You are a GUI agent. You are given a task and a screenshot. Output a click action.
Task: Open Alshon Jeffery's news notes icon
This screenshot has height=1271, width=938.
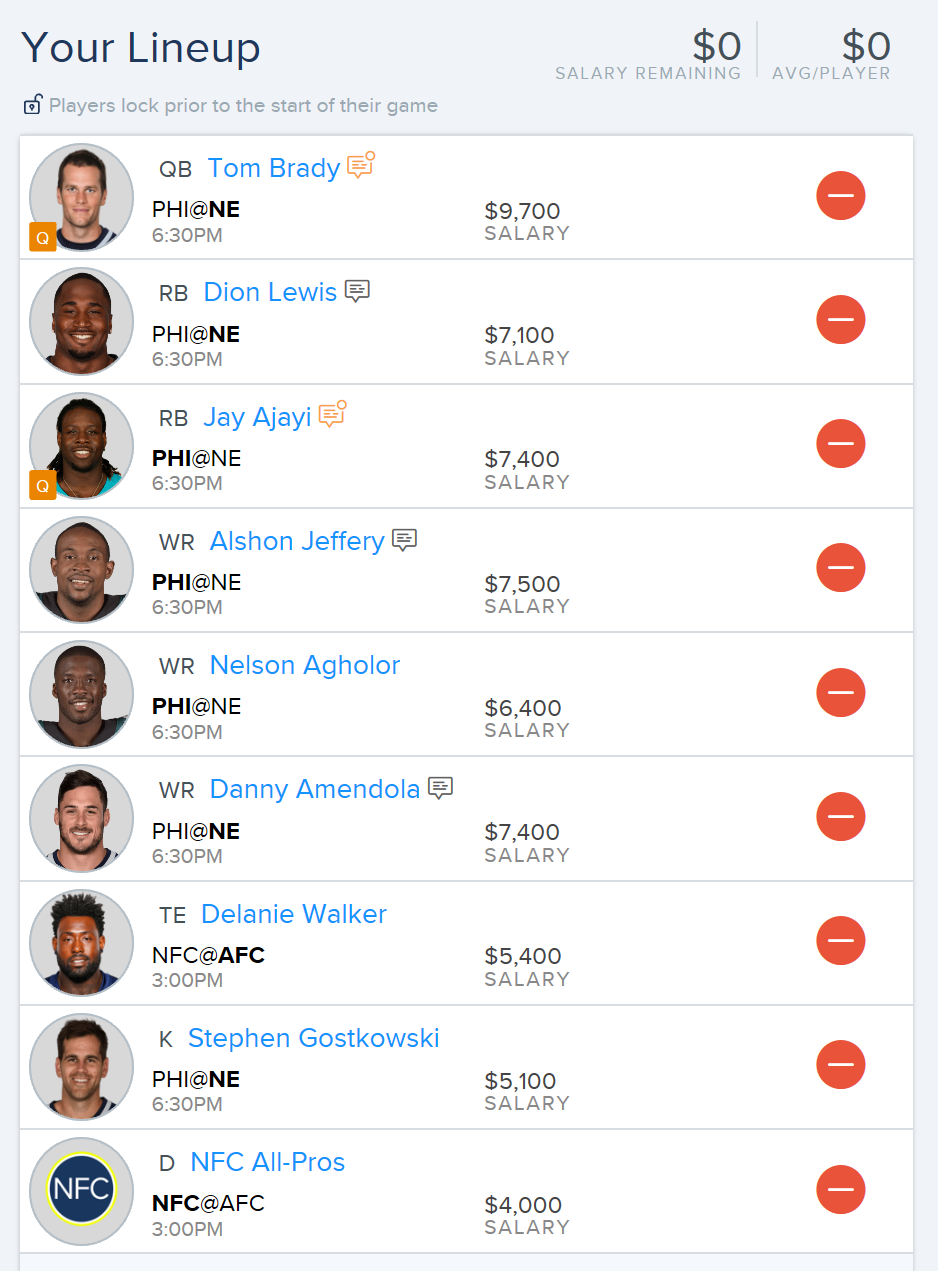404,540
